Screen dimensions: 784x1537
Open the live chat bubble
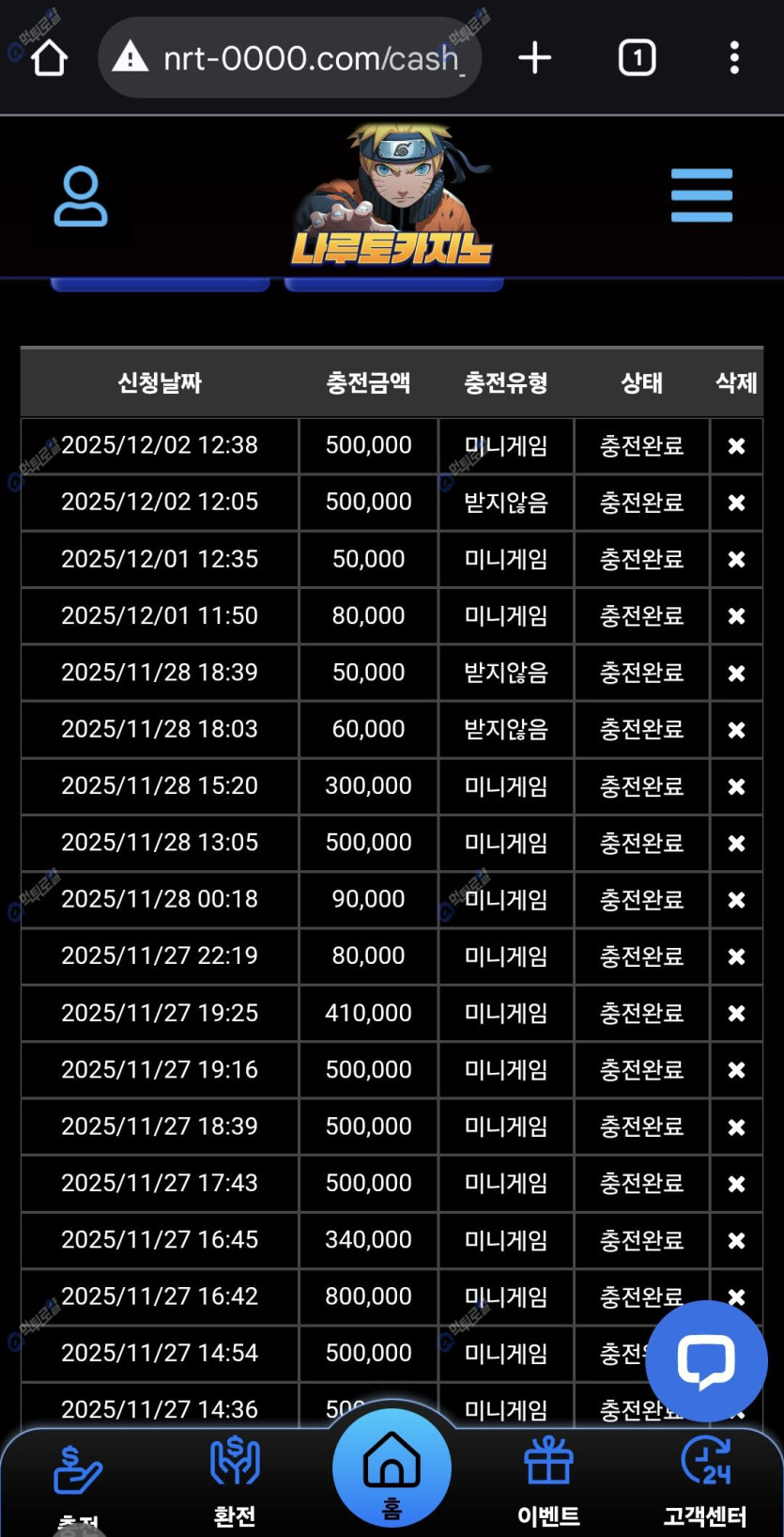[706, 1360]
